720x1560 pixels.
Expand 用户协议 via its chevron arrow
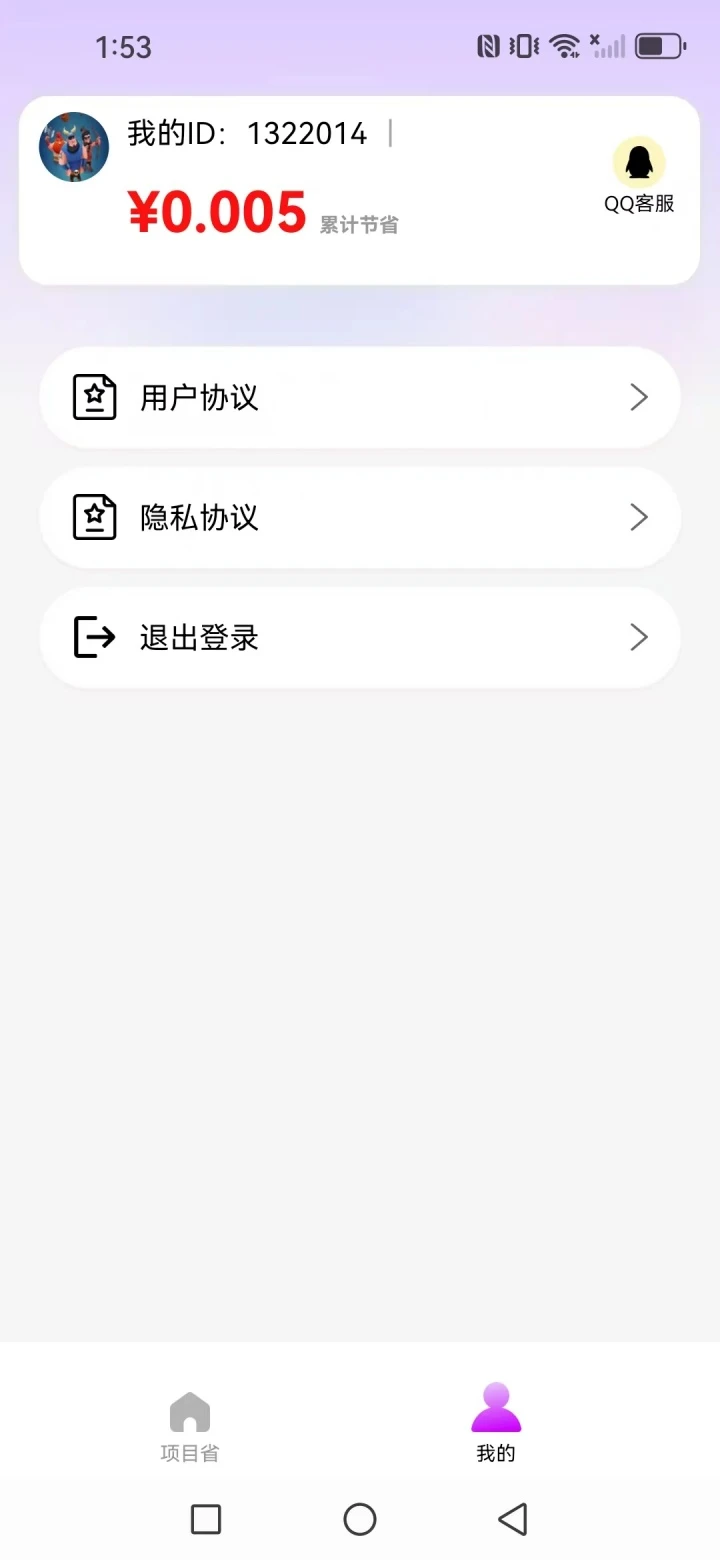click(x=639, y=397)
